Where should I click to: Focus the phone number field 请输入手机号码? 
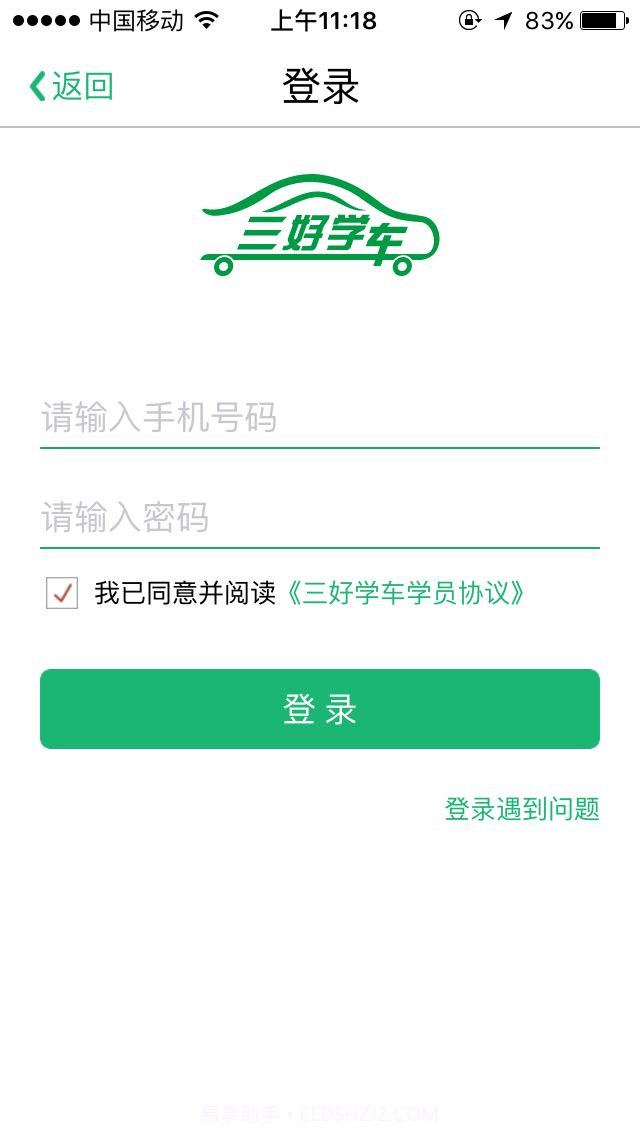click(318, 418)
